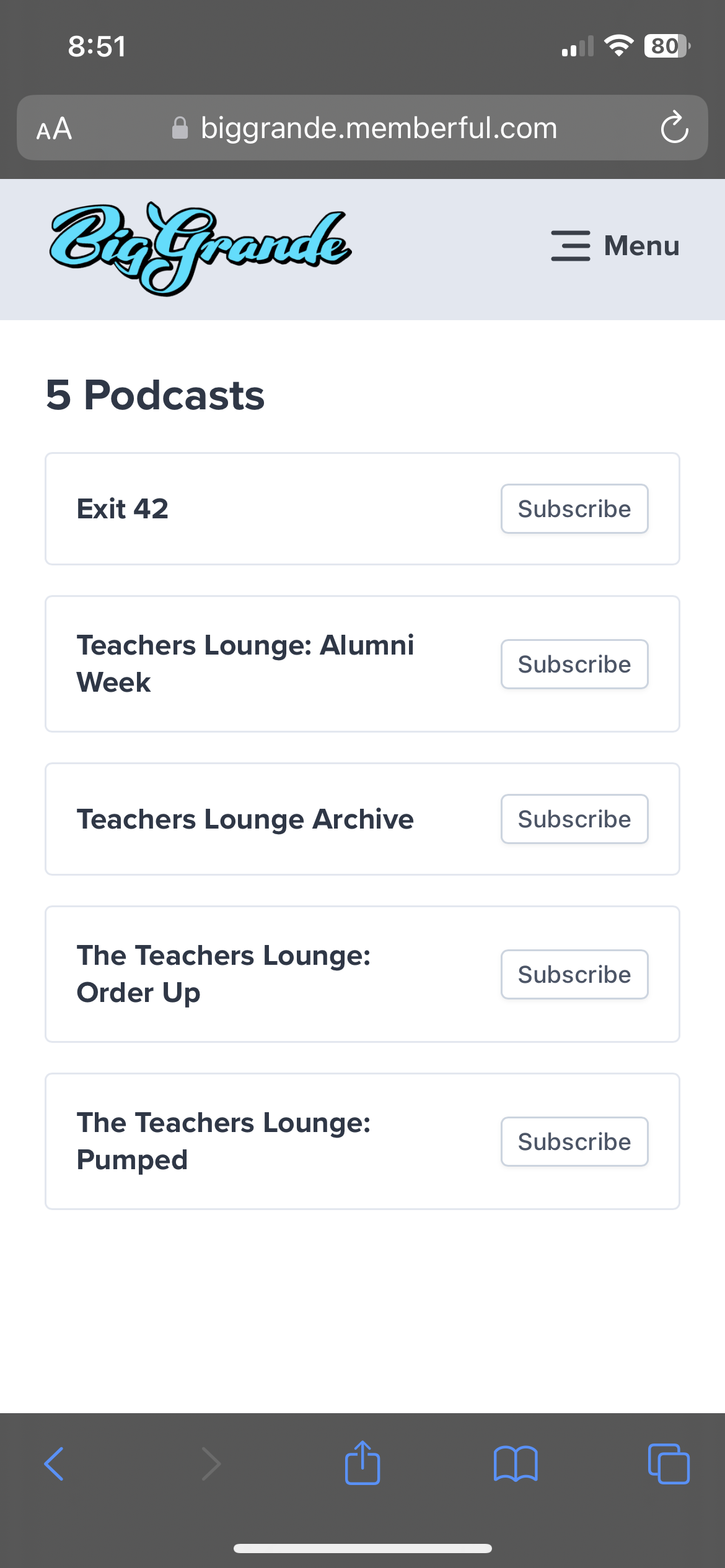Open the AA reader and text options
This screenshot has height=1568, width=725.
[54, 129]
